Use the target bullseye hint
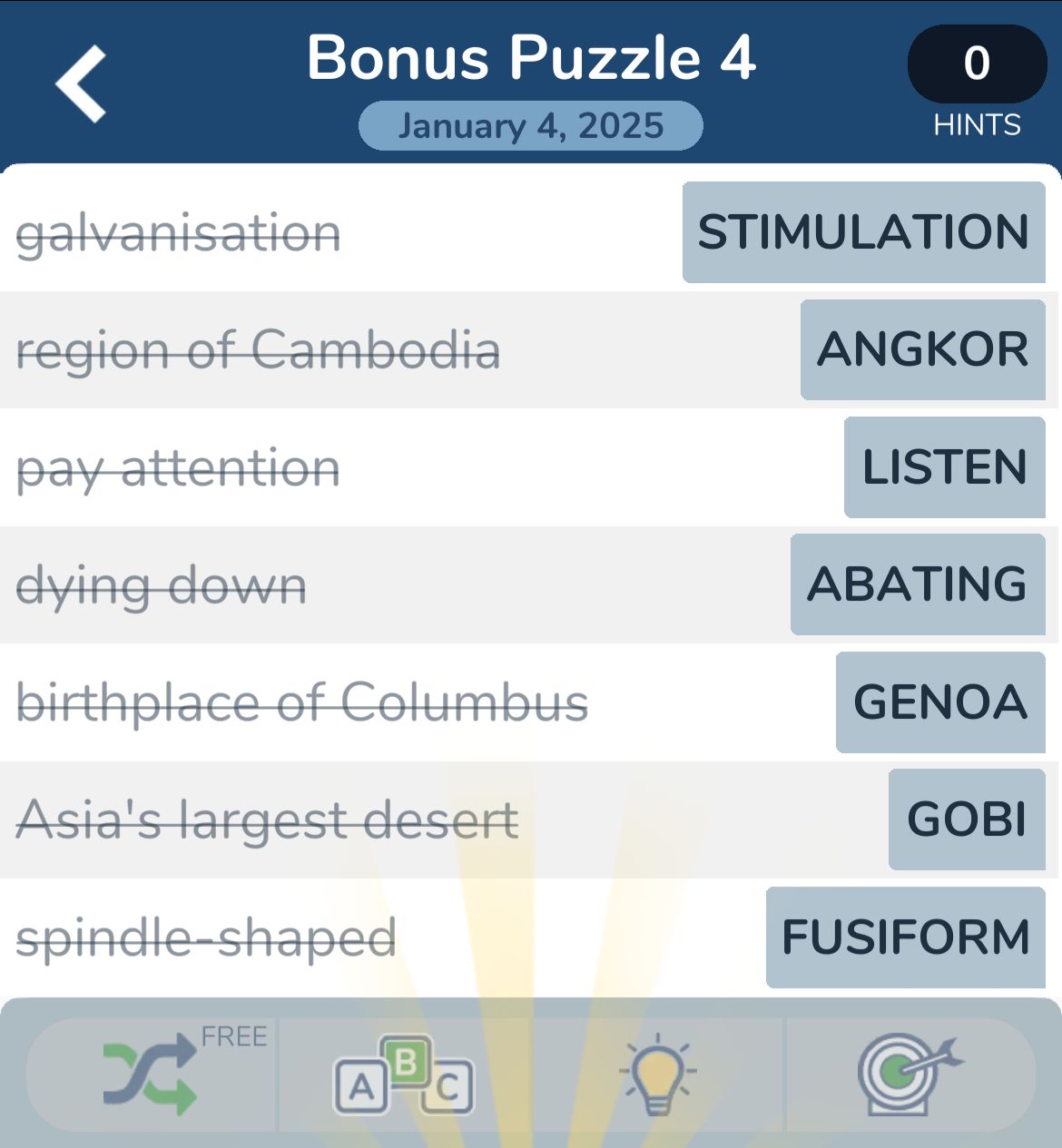Image resolution: width=1062 pixels, height=1148 pixels. [909, 1075]
